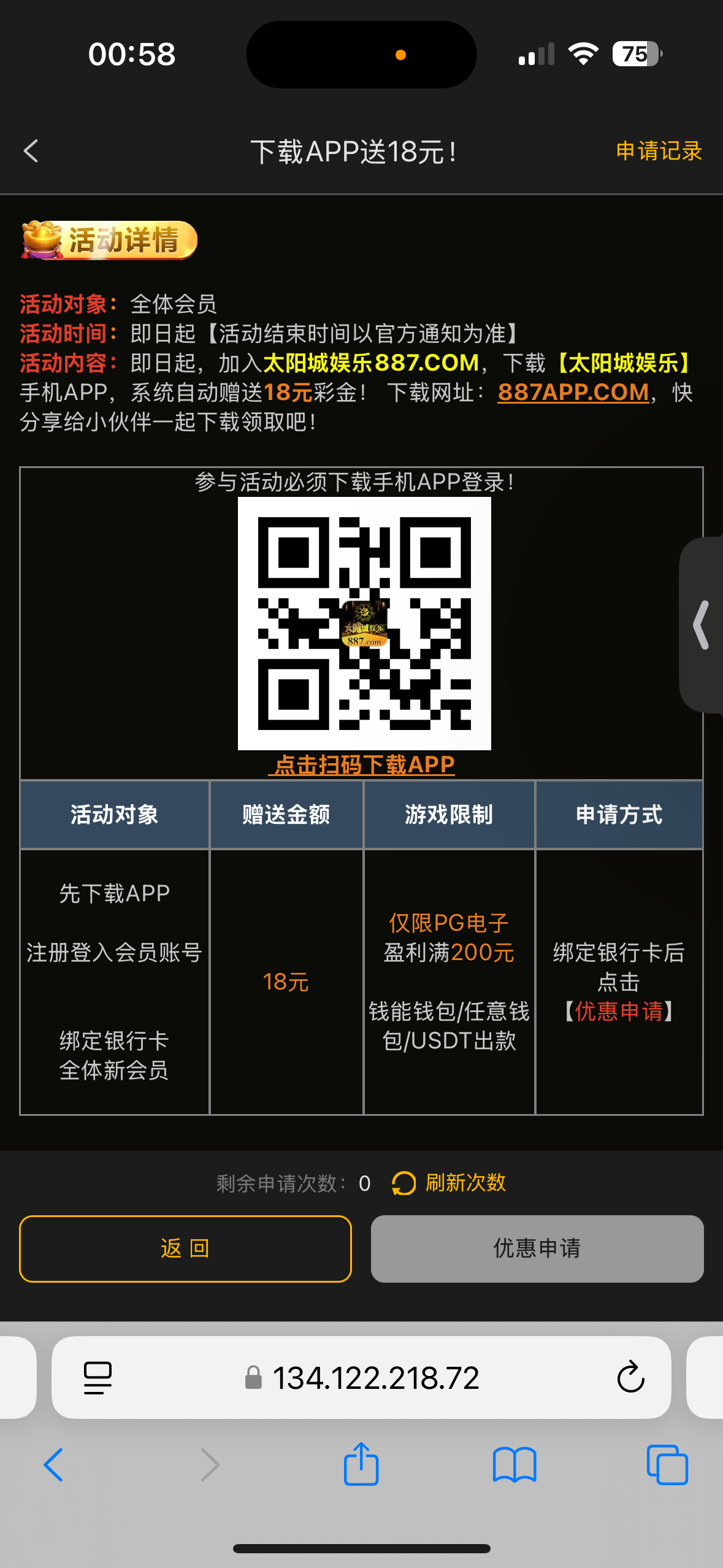
Task: Reload the page in Safari
Action: point(630,1378)
